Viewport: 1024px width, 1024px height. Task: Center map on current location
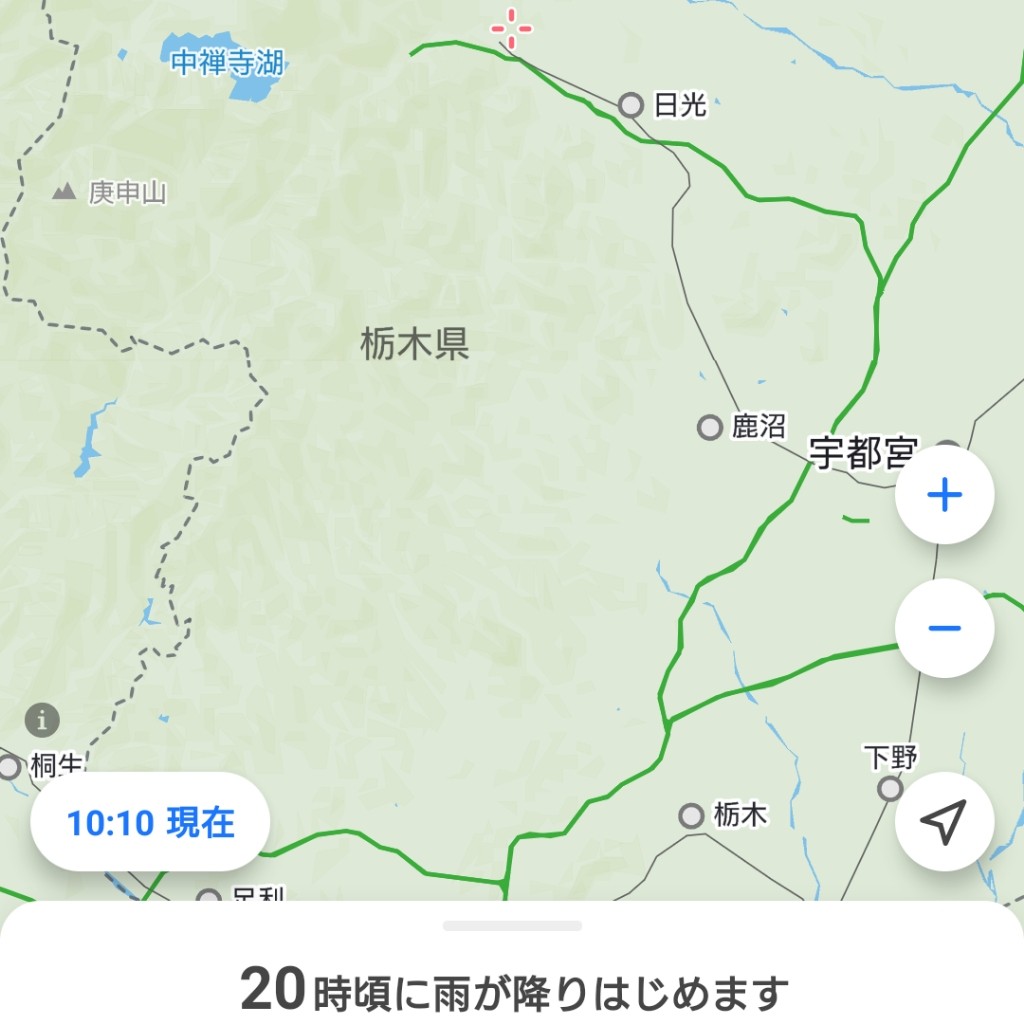944,822
